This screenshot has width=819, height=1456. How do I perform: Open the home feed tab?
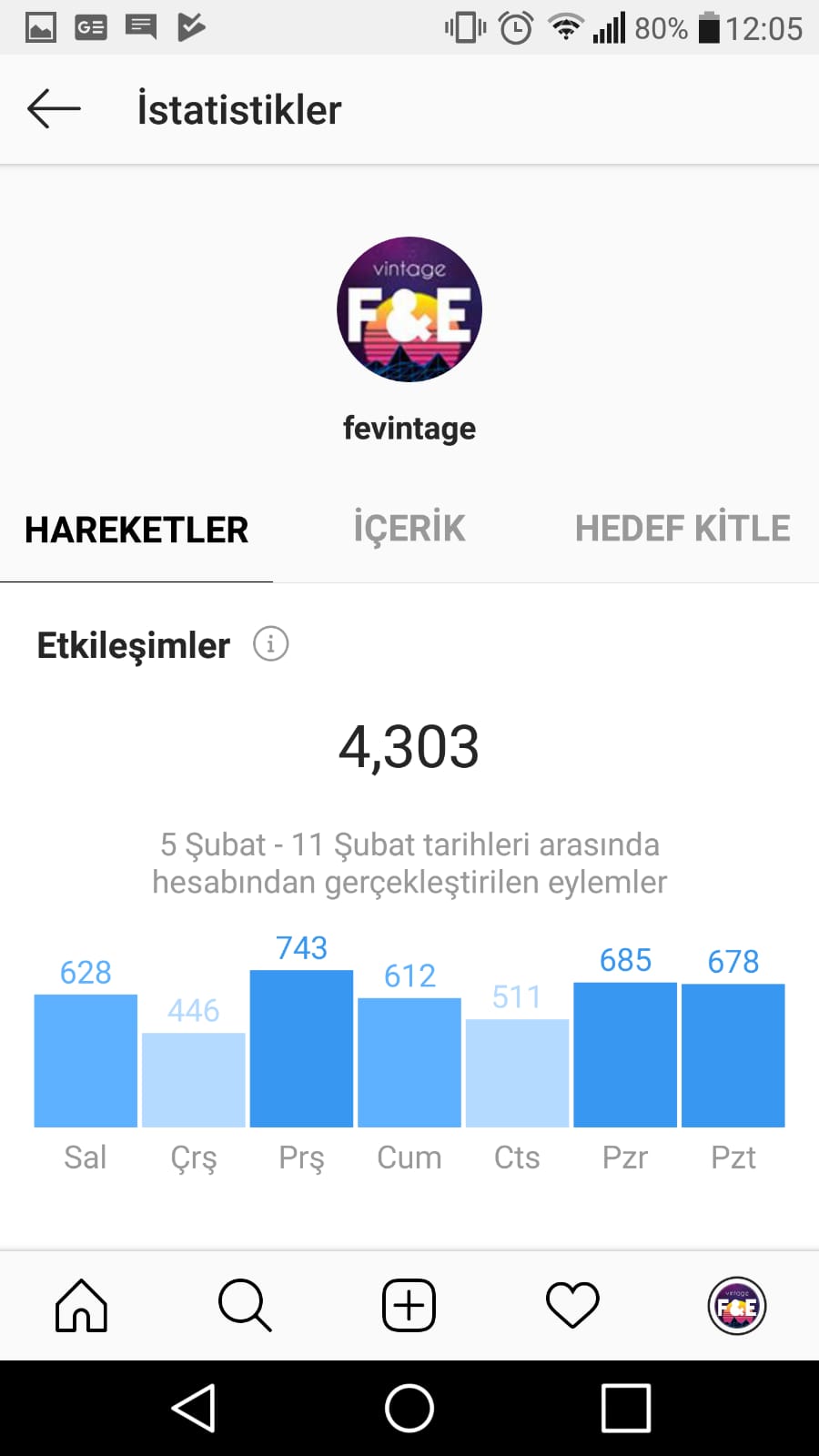point(82,1306)
